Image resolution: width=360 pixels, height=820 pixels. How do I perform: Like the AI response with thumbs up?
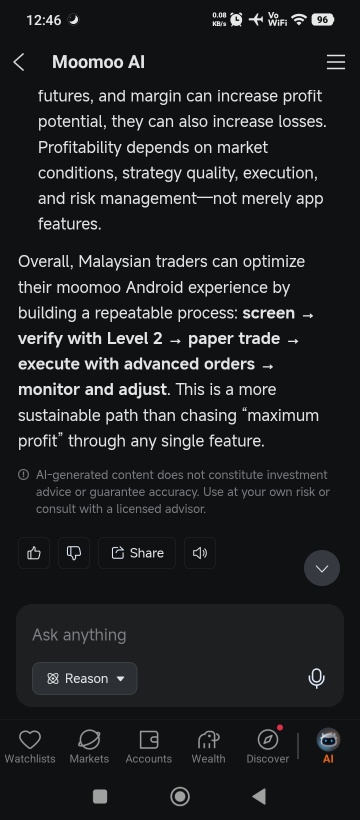34,553
